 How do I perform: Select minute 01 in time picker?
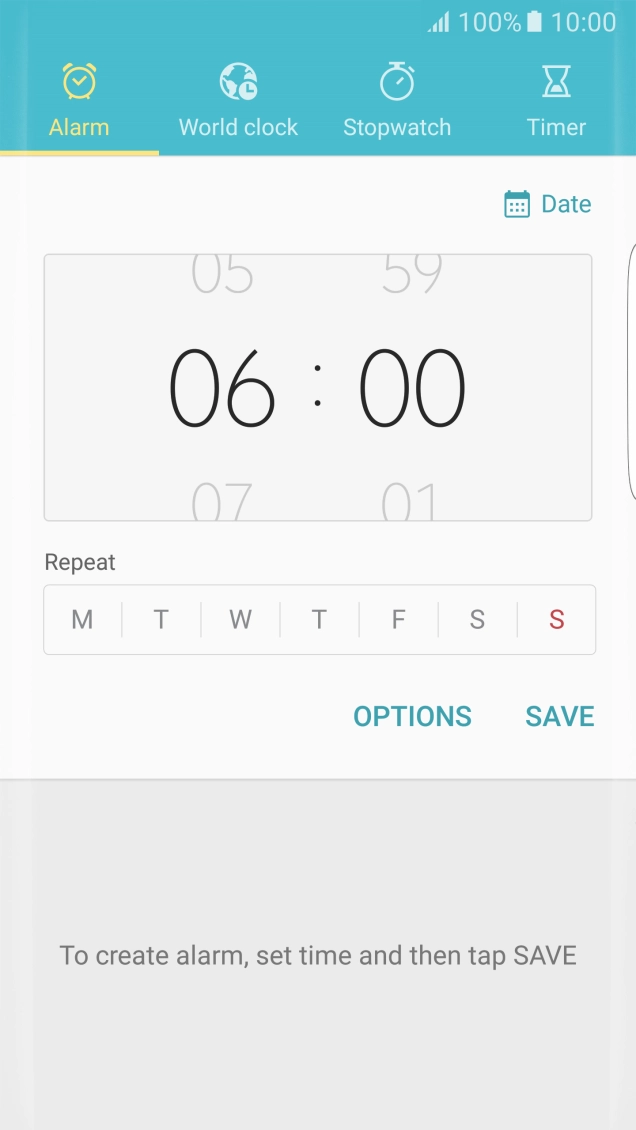tap(411, 501)
